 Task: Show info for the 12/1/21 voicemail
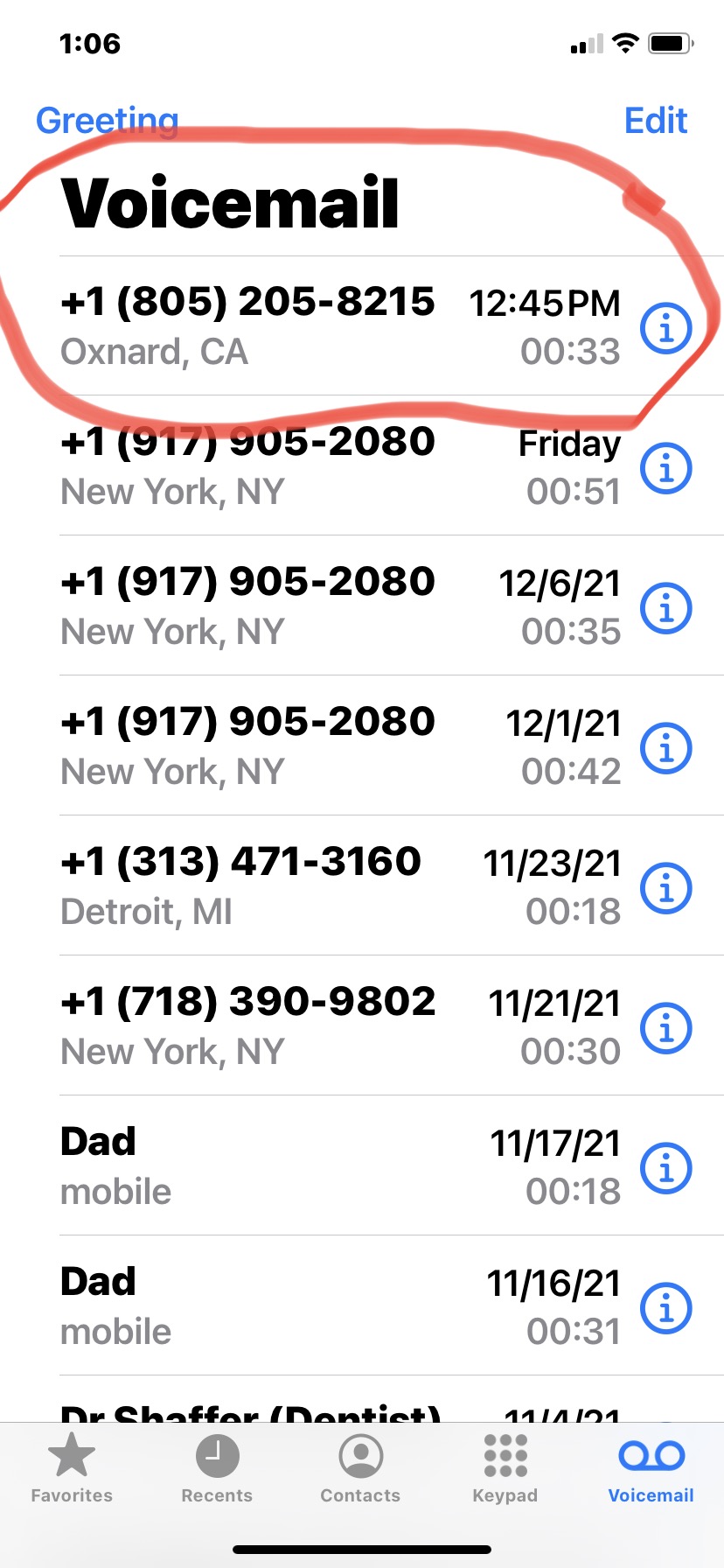click(x=666, y=748)
